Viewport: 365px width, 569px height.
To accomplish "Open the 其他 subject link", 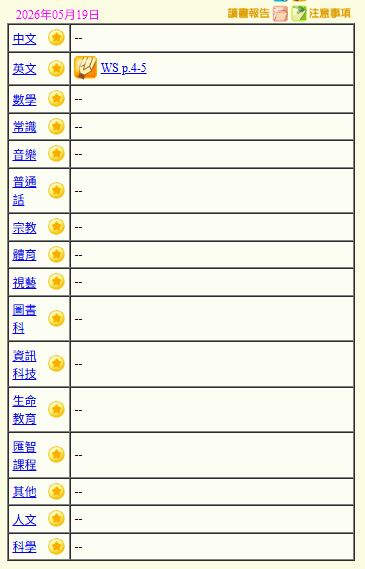I will (x=24, y=492).
